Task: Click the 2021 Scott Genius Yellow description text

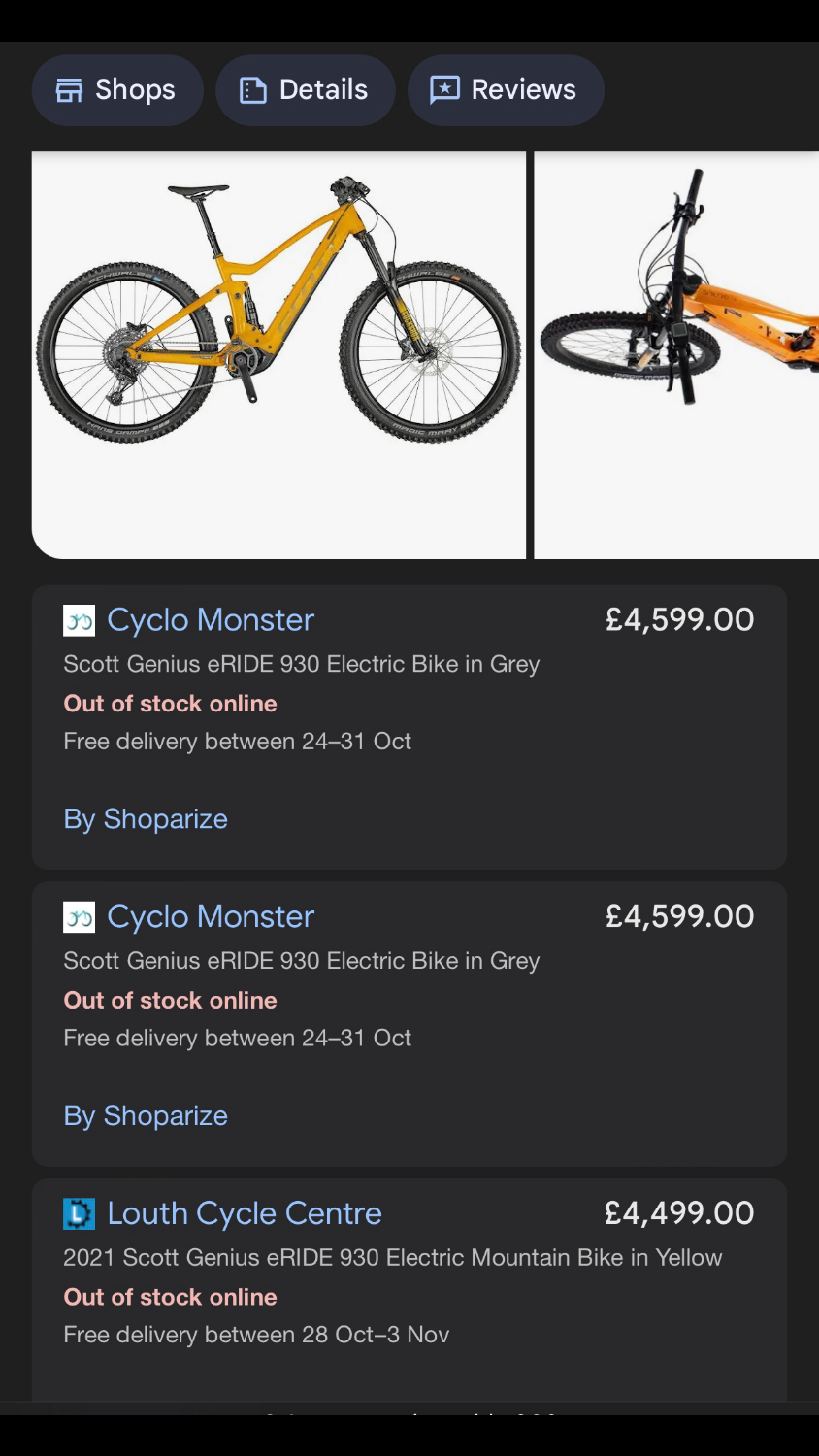Action: pyautogui.click(x=392, y=1257)
